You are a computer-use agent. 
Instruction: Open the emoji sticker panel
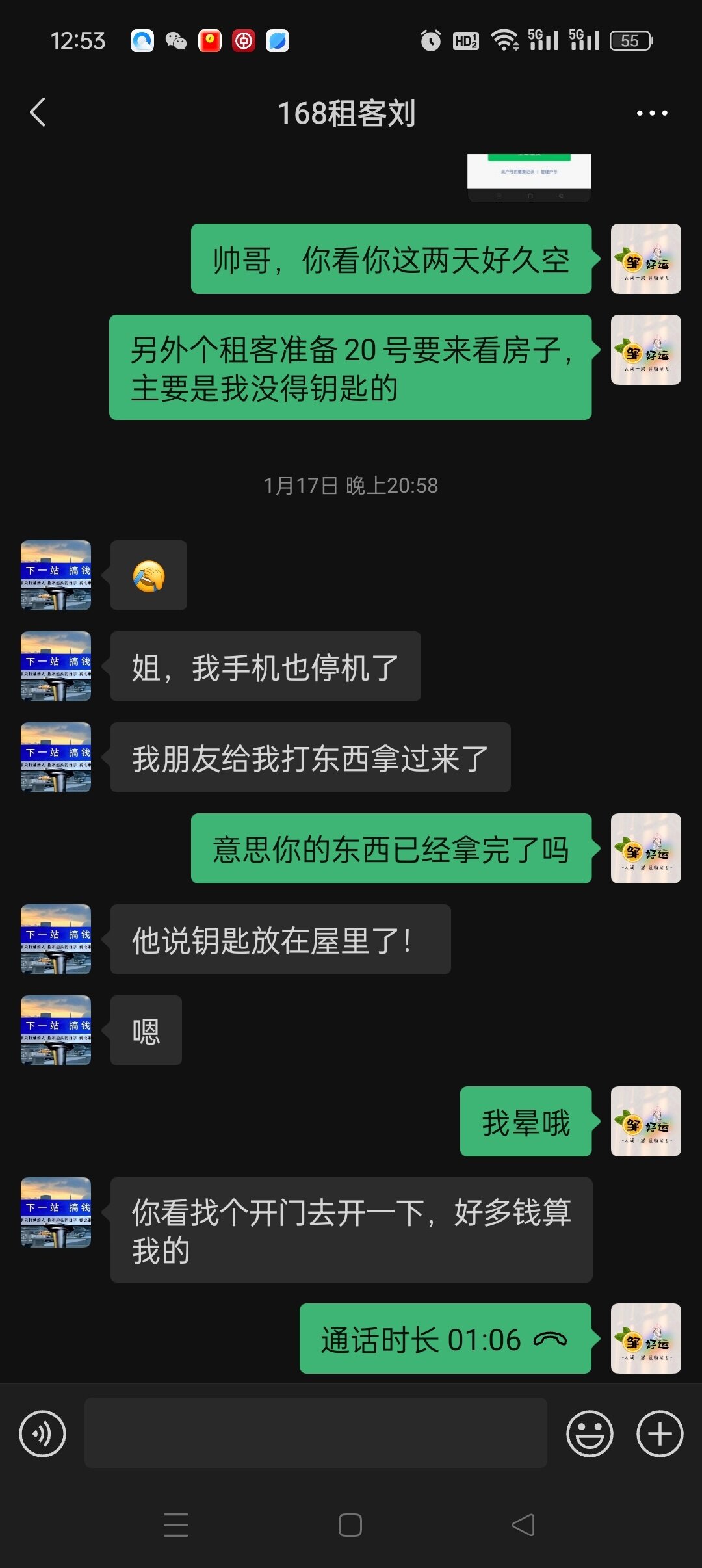pyautogui.click(x=590, y=1433)
